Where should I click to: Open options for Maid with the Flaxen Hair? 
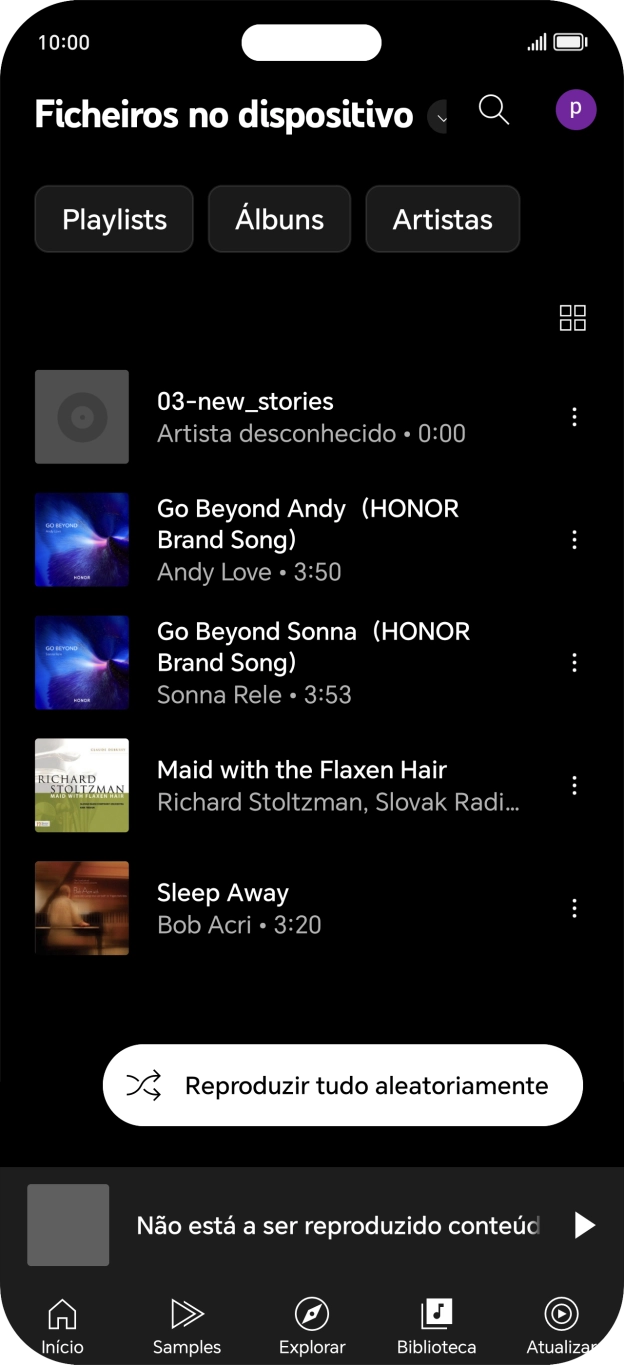[574, 786]
